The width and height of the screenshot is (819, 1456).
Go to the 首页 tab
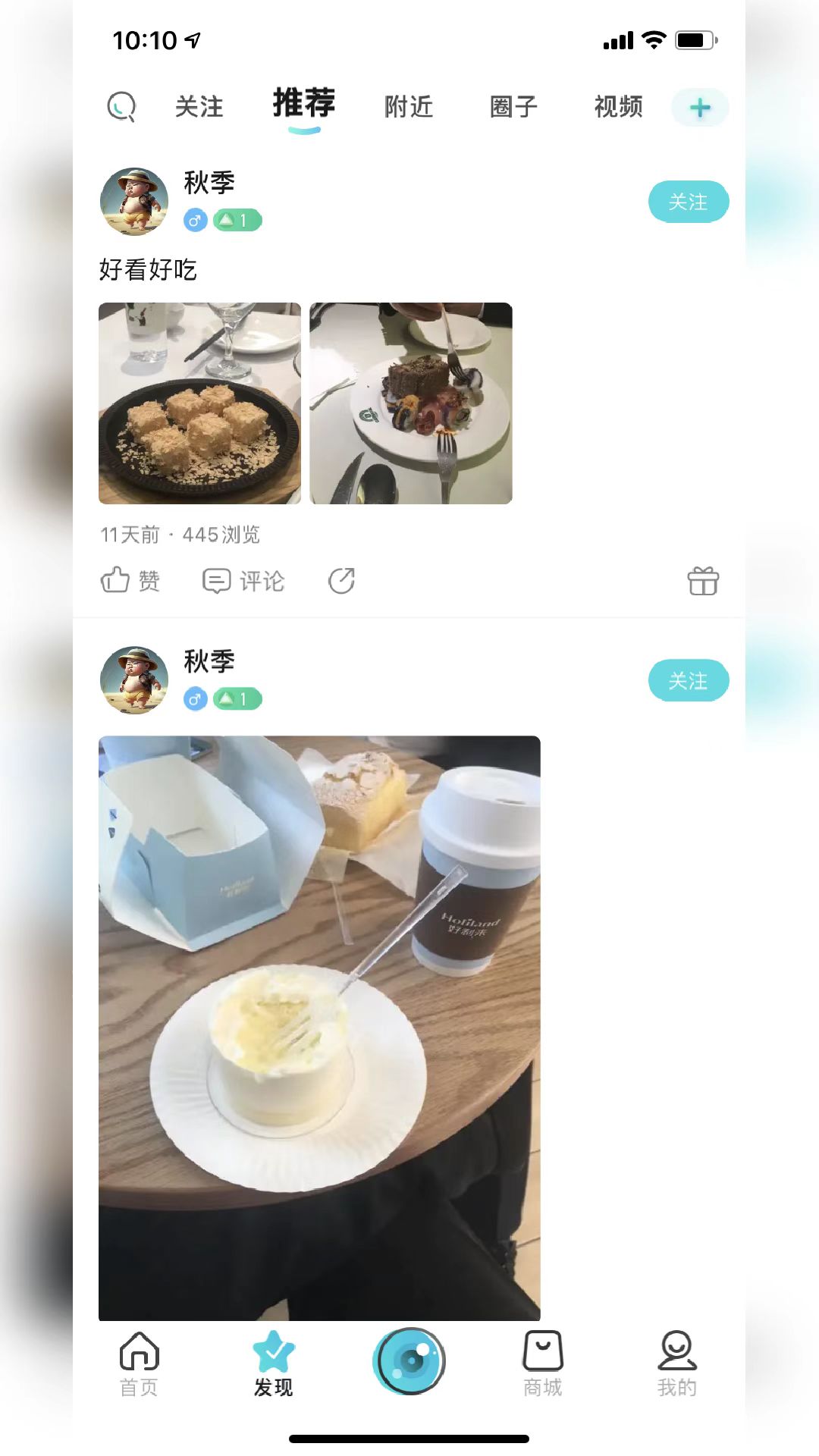pos(139,1363)
